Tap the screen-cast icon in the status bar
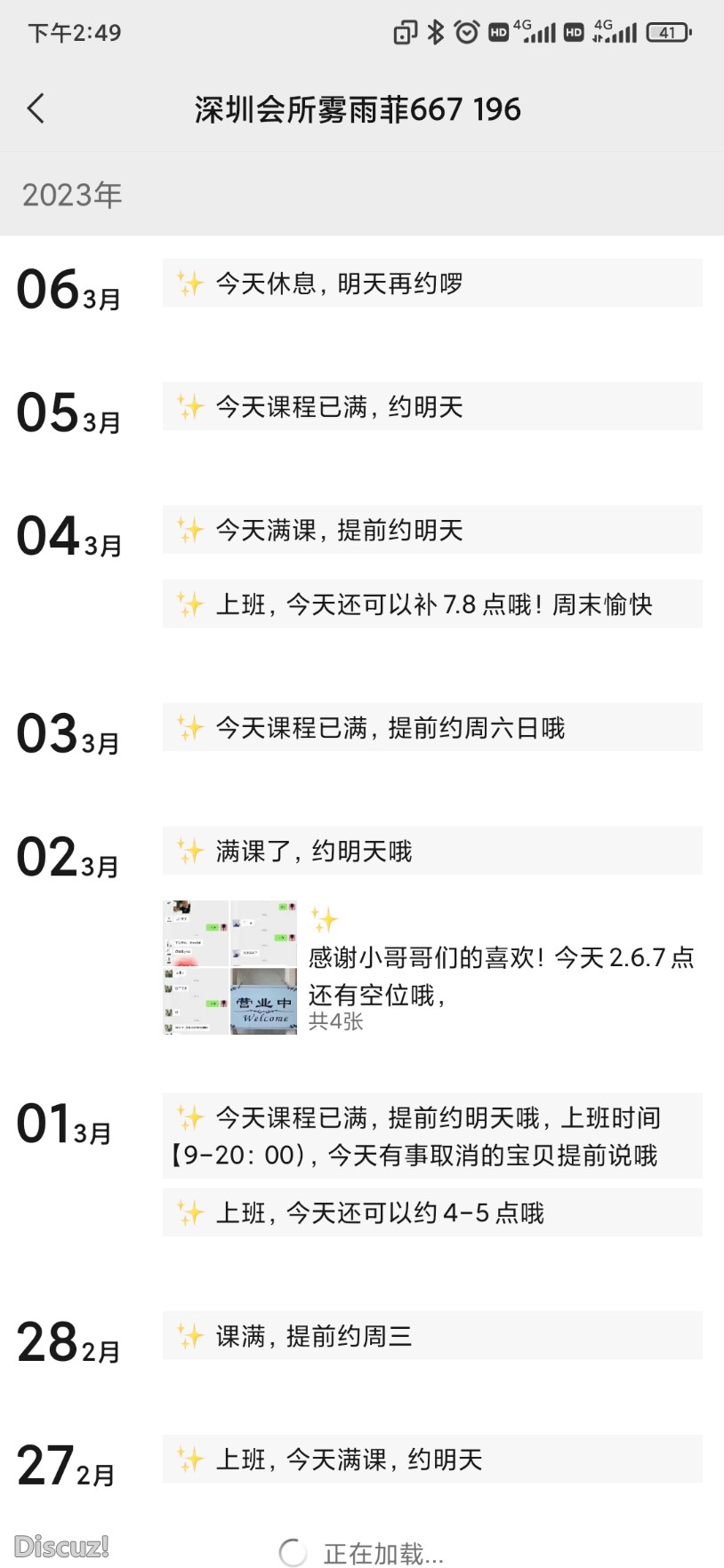Viewport: 724px width, 1568px height. 404,31
